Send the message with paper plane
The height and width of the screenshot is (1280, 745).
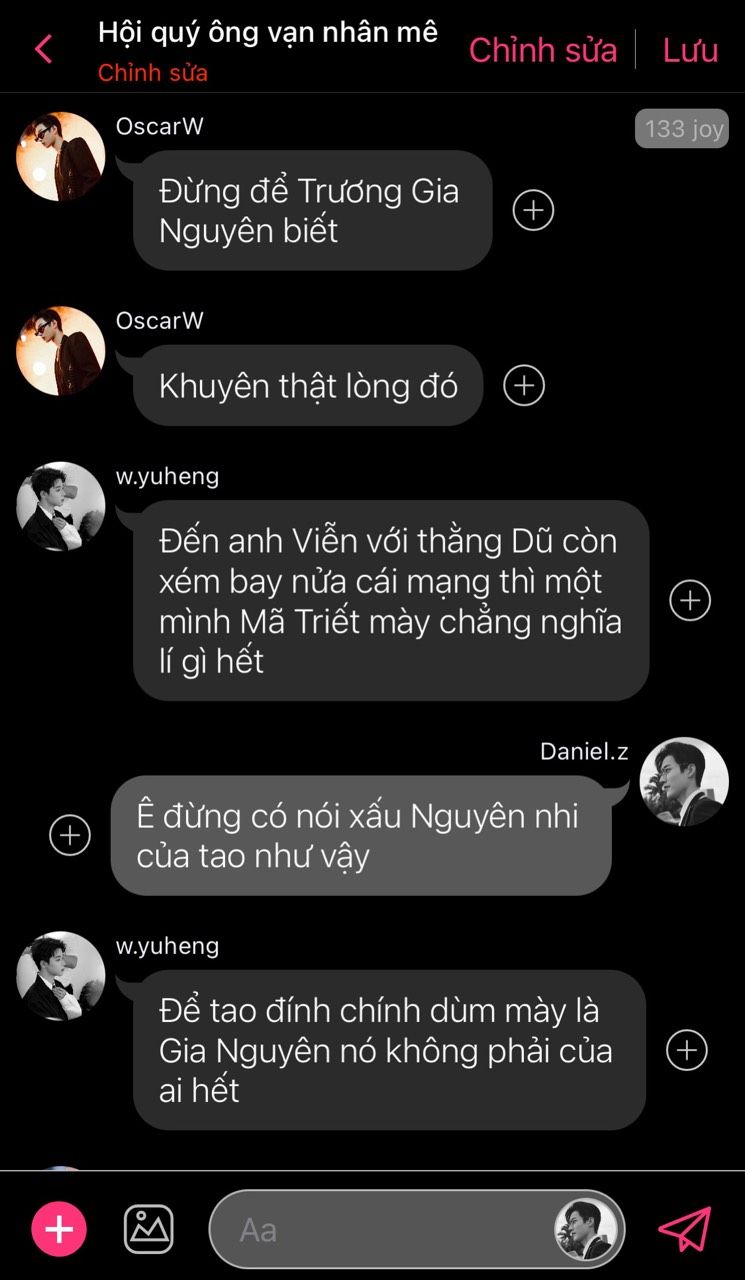685,1229
